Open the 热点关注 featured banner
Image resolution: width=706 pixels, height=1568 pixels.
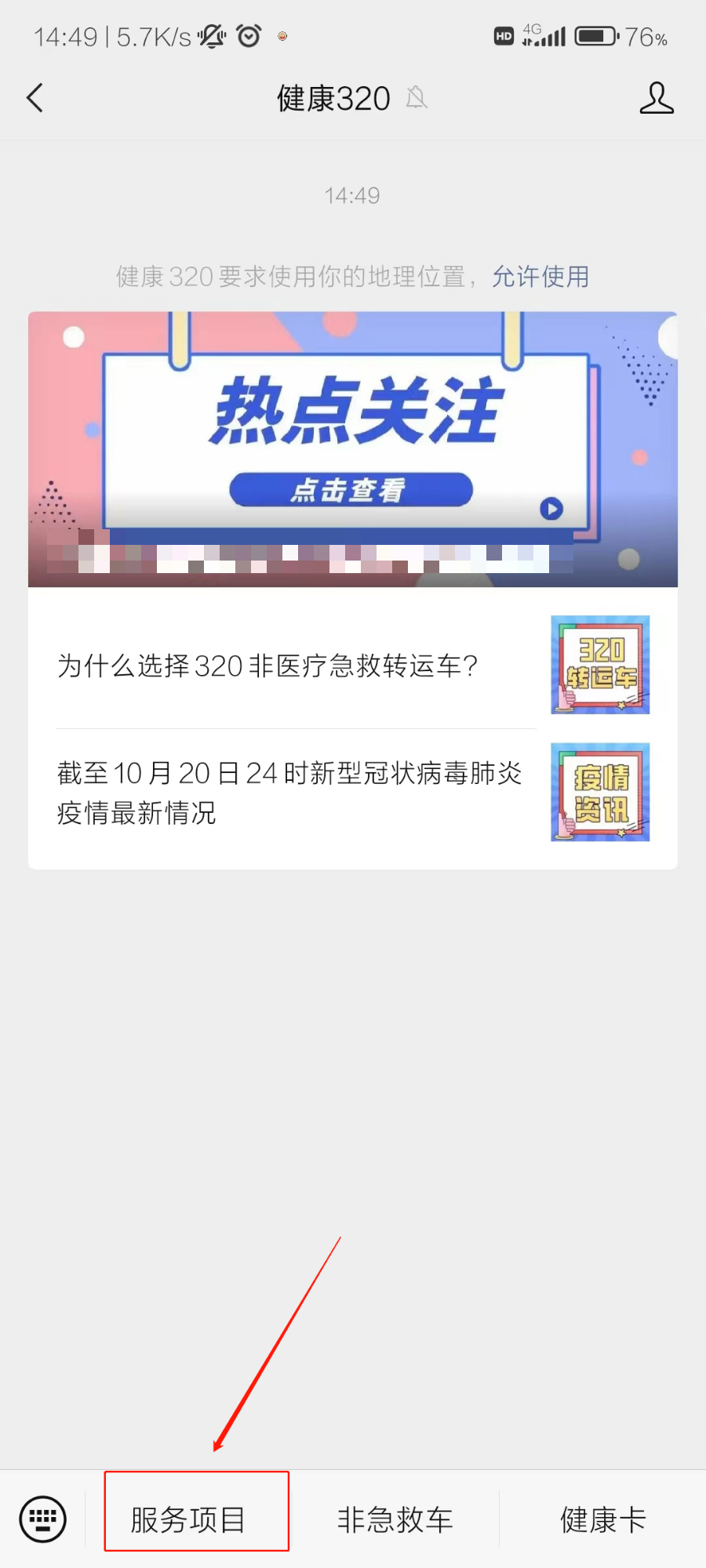point(352,448)
